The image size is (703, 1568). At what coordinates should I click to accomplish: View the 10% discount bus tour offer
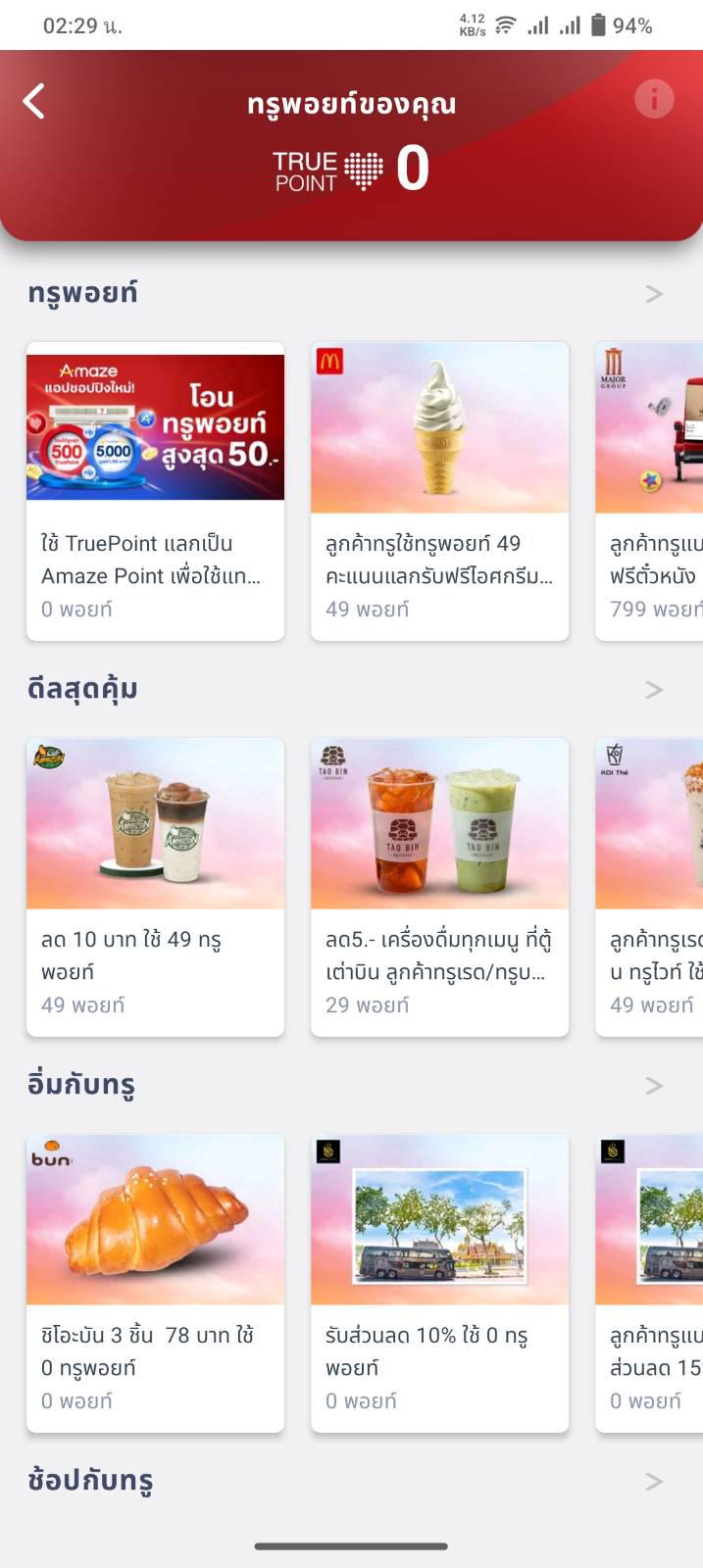point(439,1283)
